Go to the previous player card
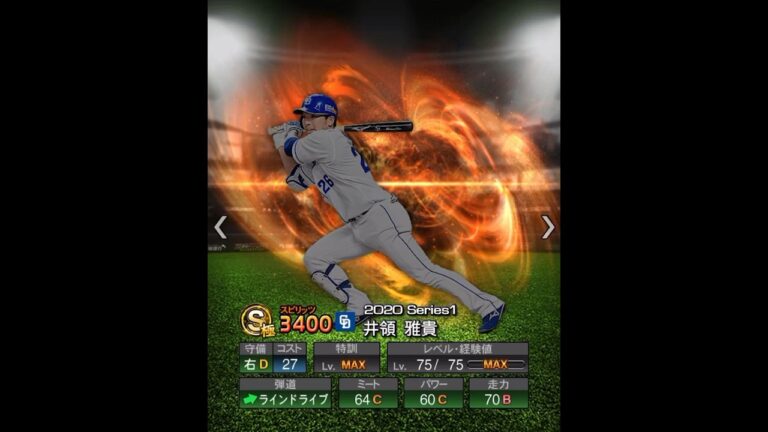The height and width of the screenshot is (432, 768). coord(220,227)
